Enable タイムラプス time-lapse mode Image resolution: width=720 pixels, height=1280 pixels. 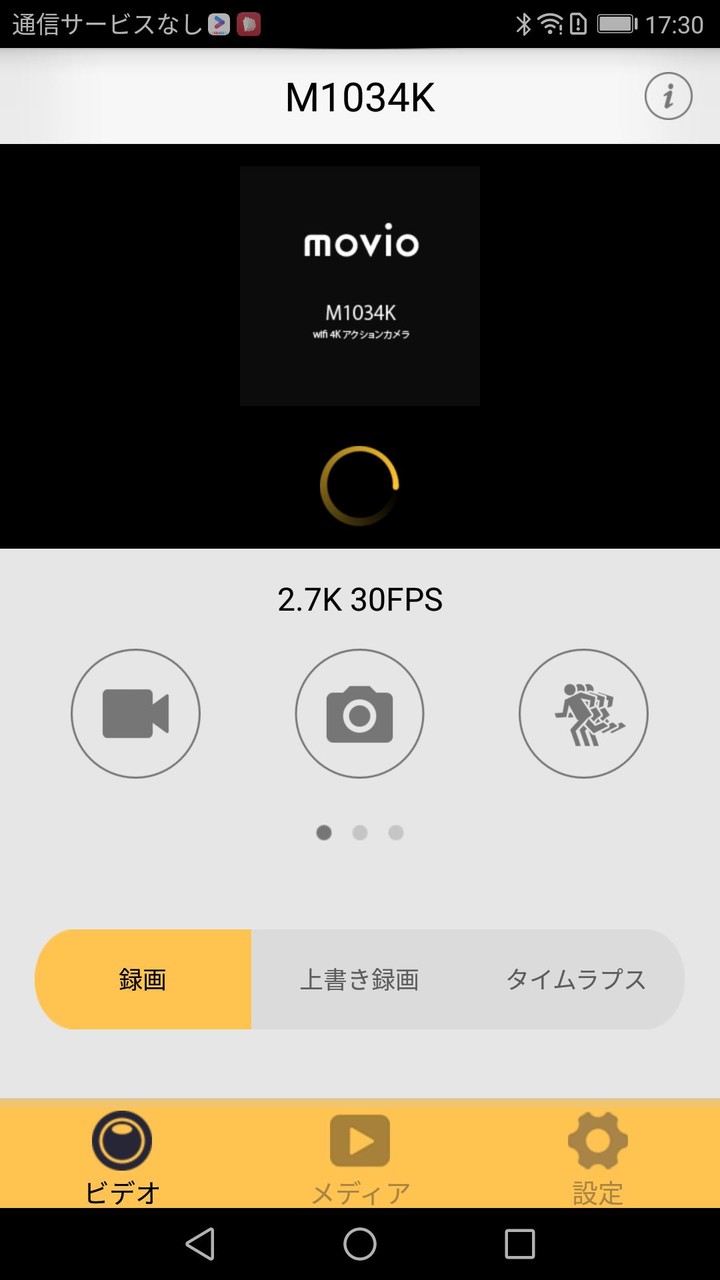point(577,979)
